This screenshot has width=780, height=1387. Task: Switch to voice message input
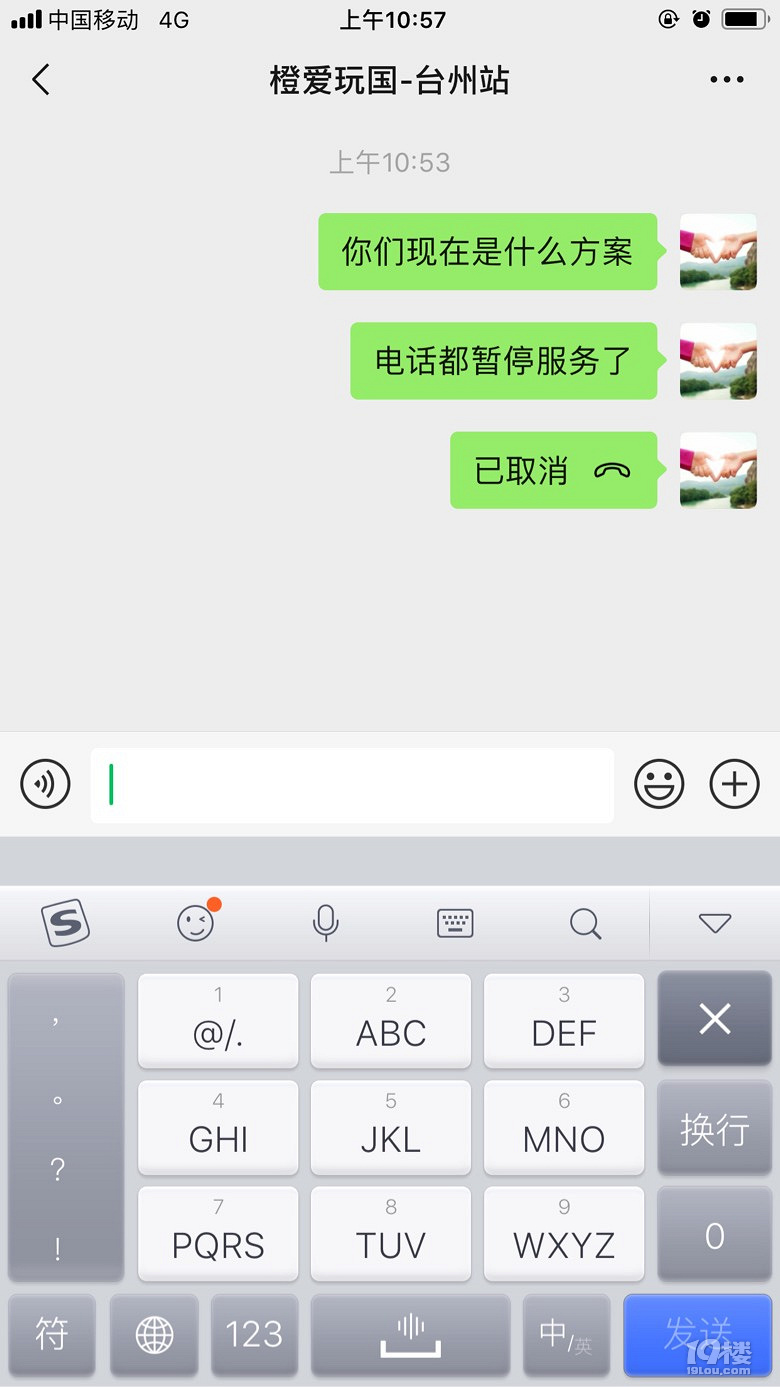(x=45, y=784)
